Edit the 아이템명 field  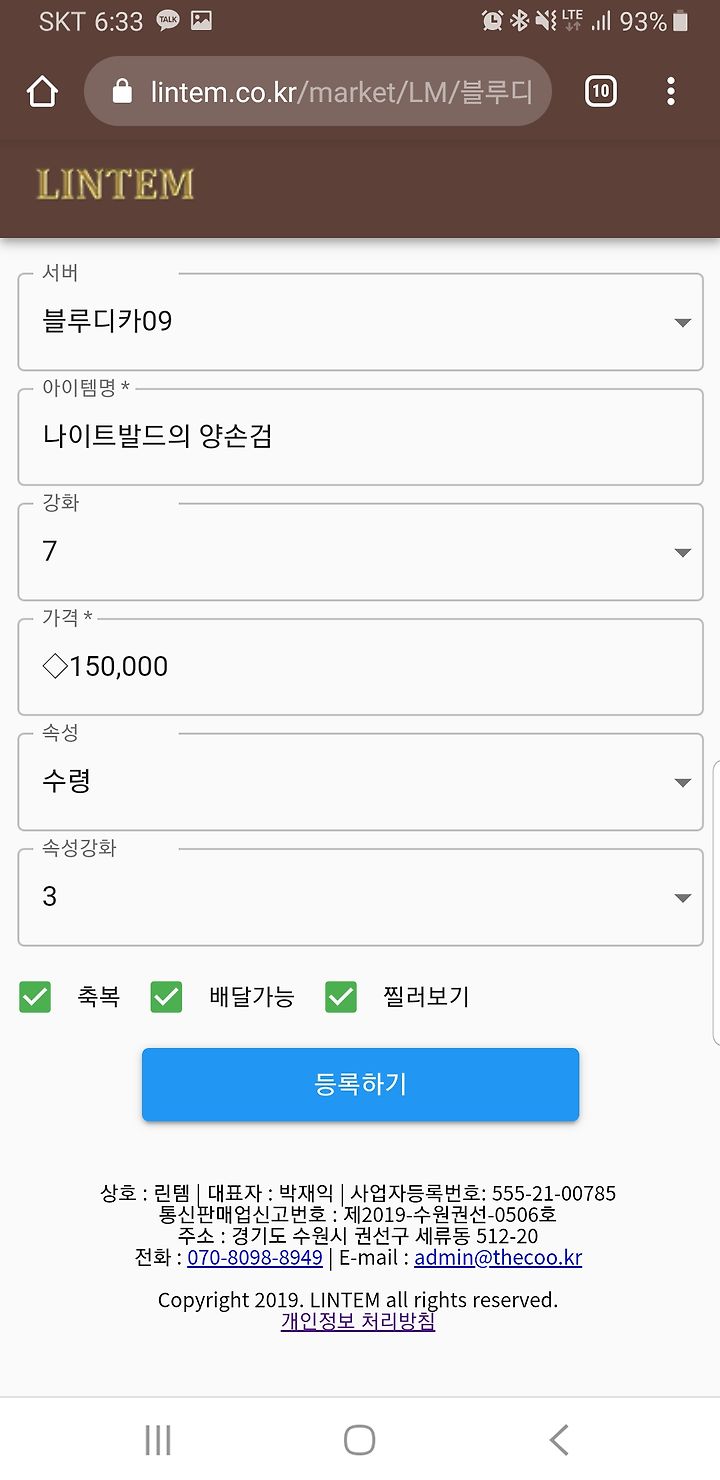(x=361, y=437)
